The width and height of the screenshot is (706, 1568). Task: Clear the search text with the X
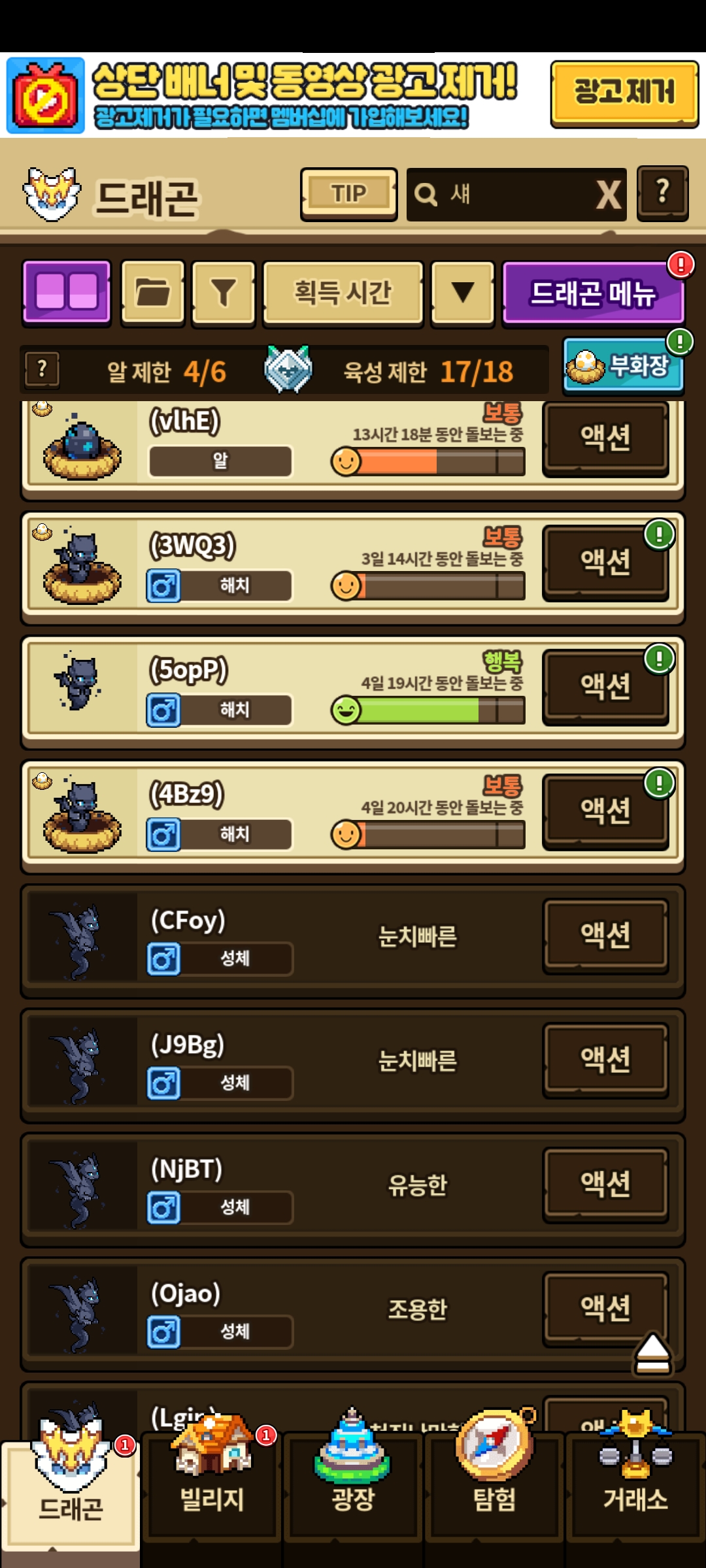point(608,194)
